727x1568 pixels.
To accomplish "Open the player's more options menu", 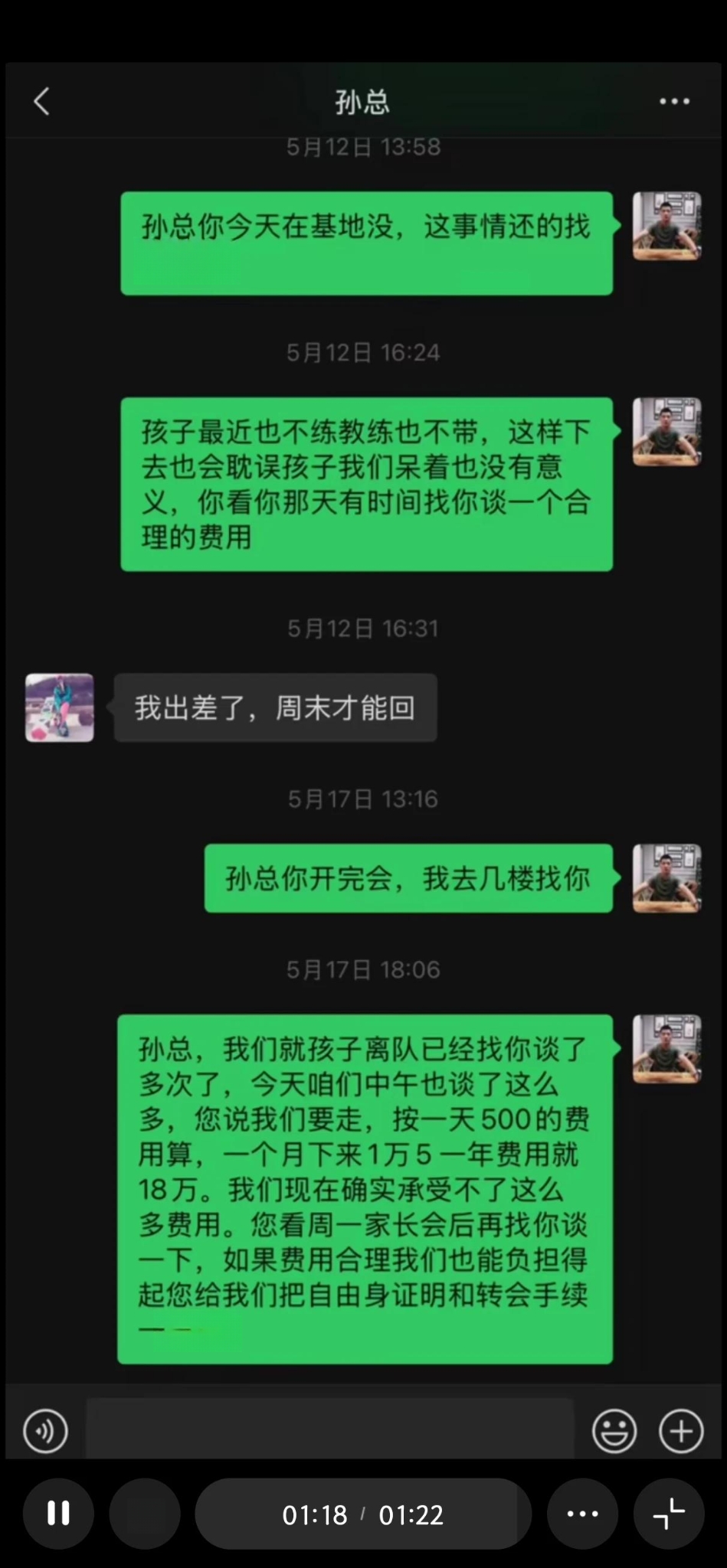I will coord(582,1514).
